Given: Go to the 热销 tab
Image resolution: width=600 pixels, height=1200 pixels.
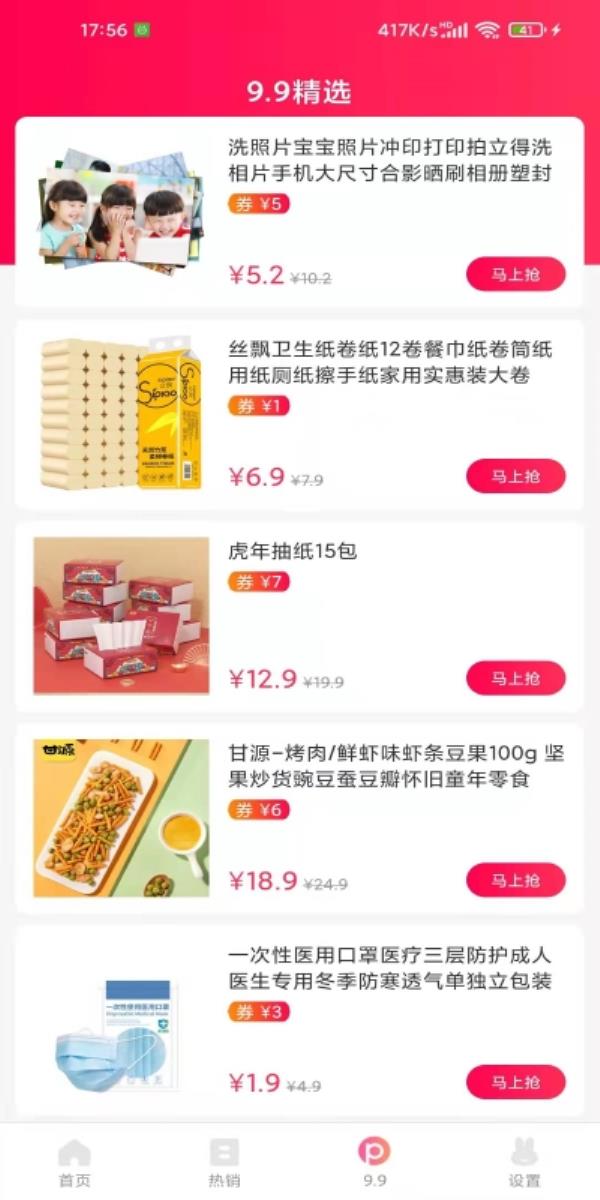Looking at the screenshot, I should pyautogui.click(x=224, y=1163).
